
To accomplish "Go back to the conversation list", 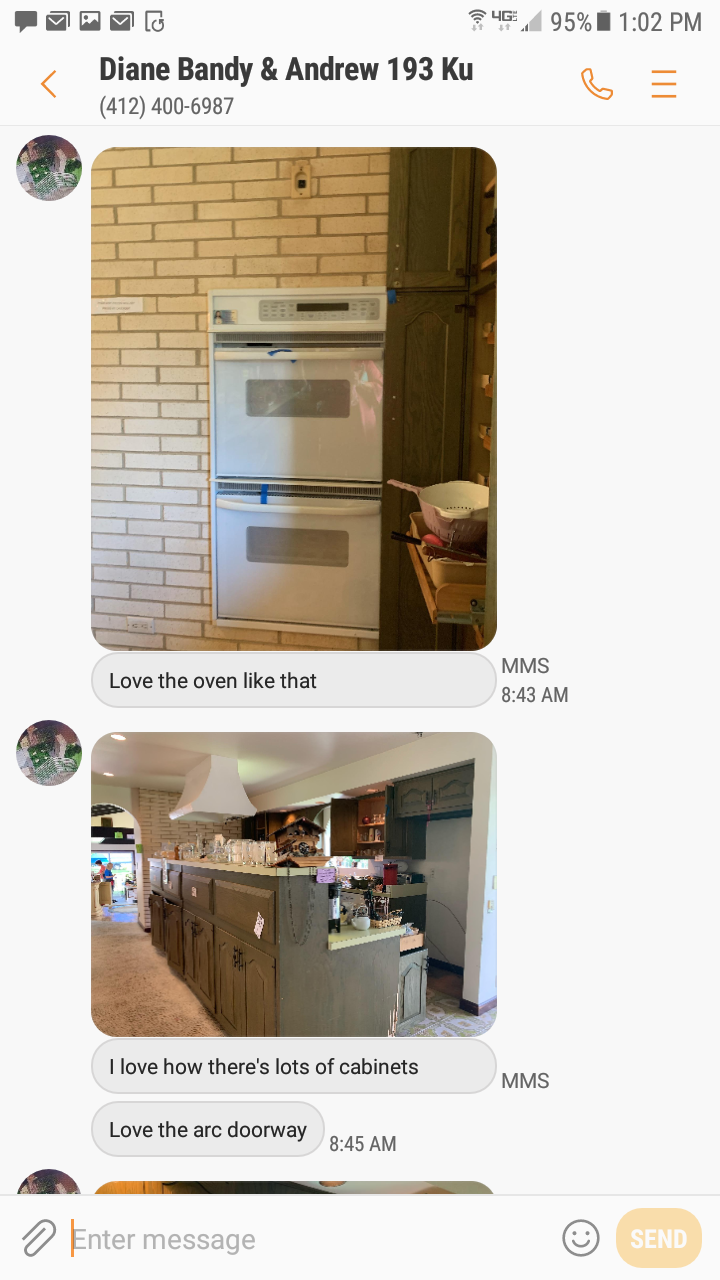I will pos(48,84).
